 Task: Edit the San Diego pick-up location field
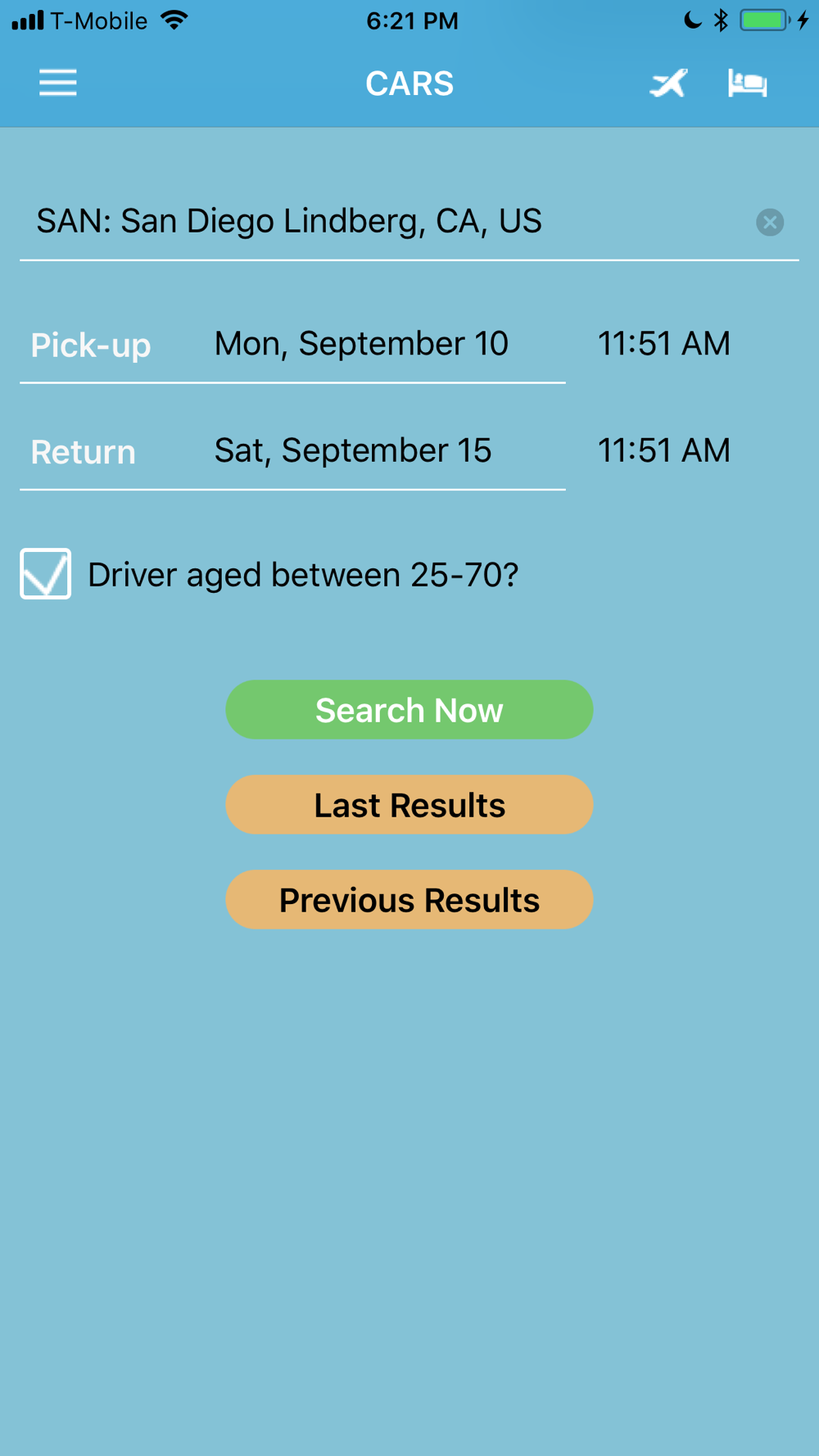(x=385, y=221)
